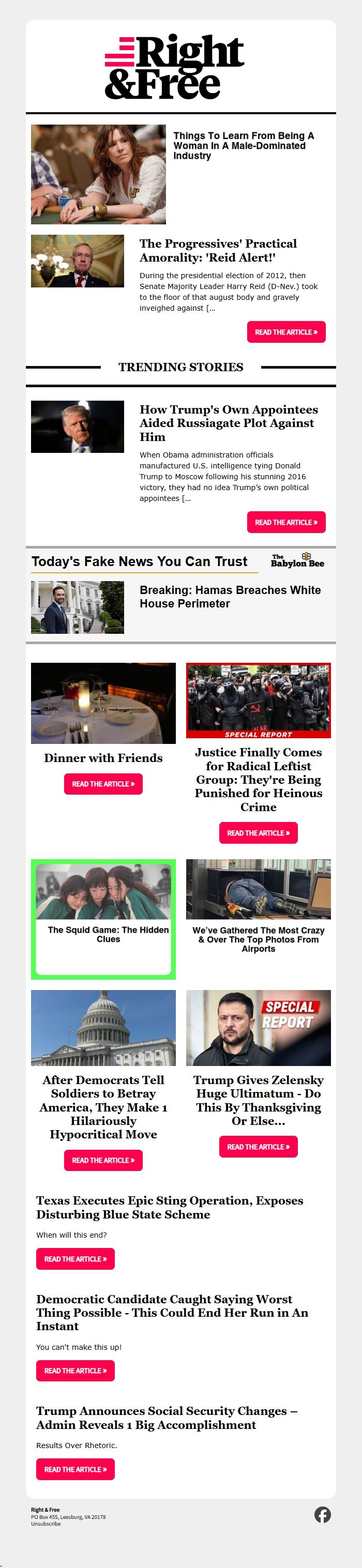Viewport: 362px width, 1568px height.
Task: Read the Texas sting operation article
Action: (75, 1259)
